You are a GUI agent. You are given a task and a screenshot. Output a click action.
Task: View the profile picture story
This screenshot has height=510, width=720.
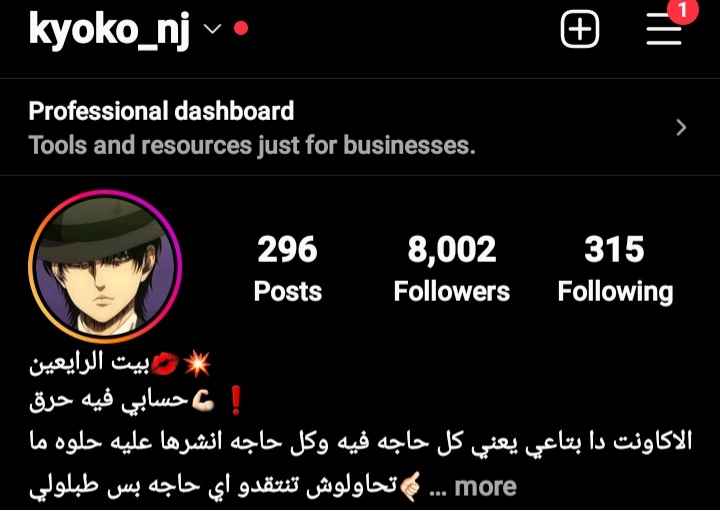(x=104, y=266)
